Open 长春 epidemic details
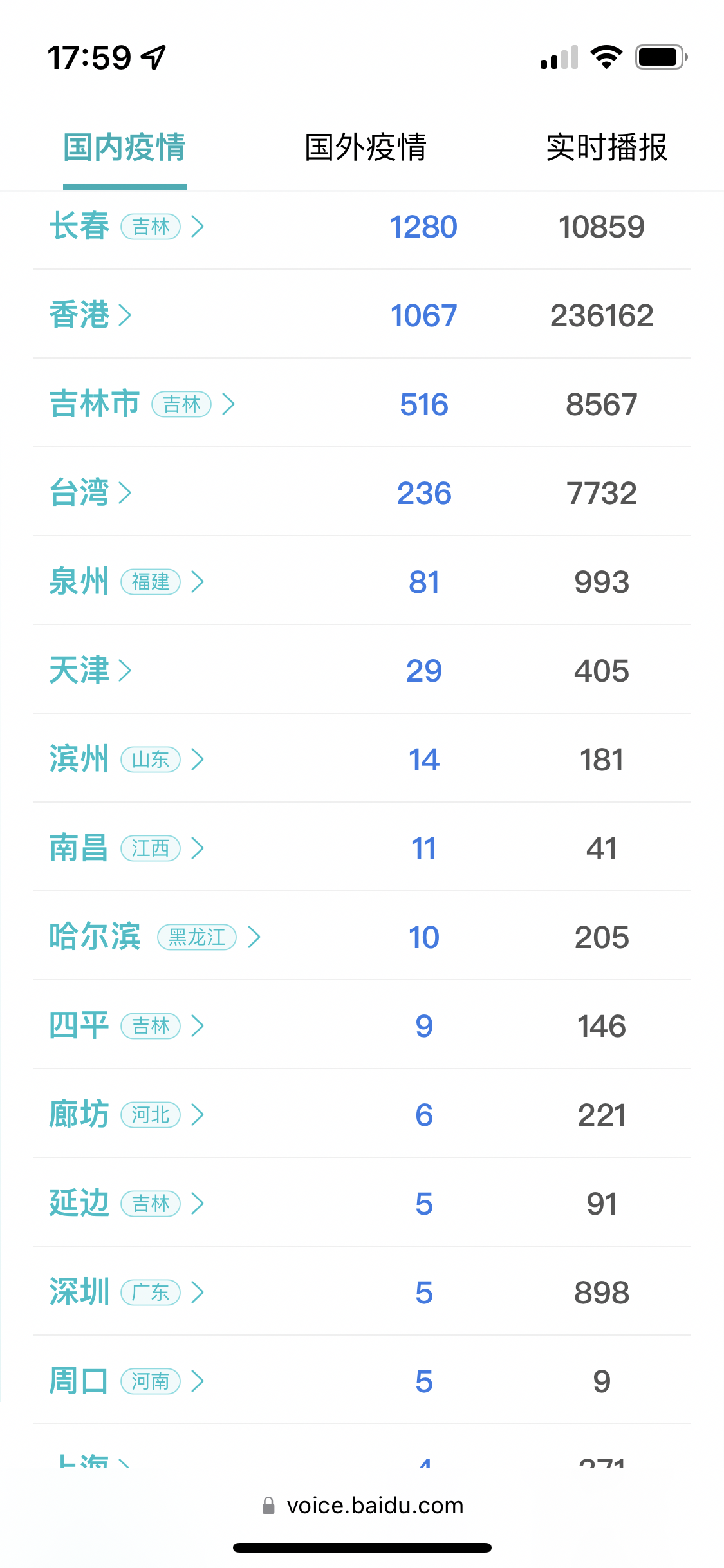Screen dimensions: 724x1568 tap(127, 227)
